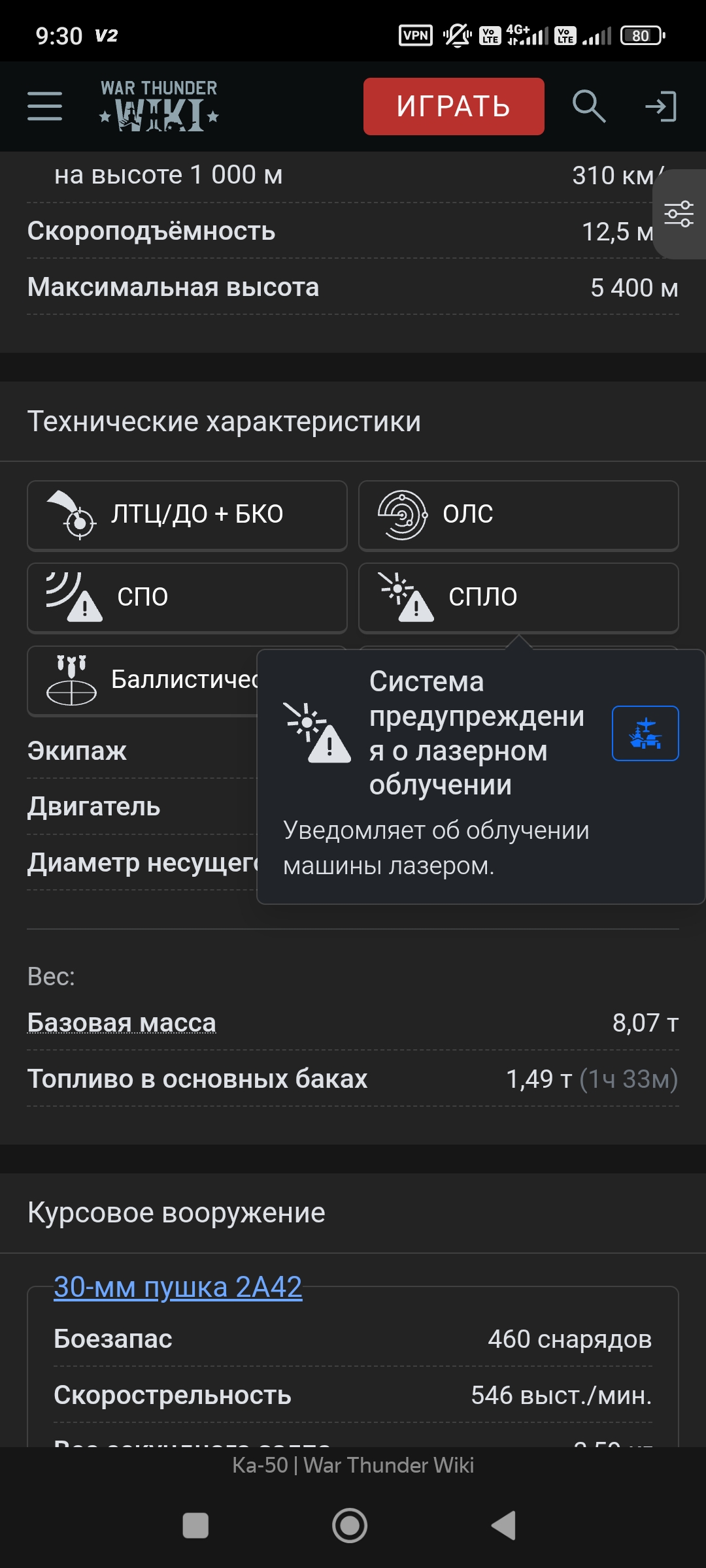Select the ЛТЦ/ДО + БКО feature chip

pos(187,515)
